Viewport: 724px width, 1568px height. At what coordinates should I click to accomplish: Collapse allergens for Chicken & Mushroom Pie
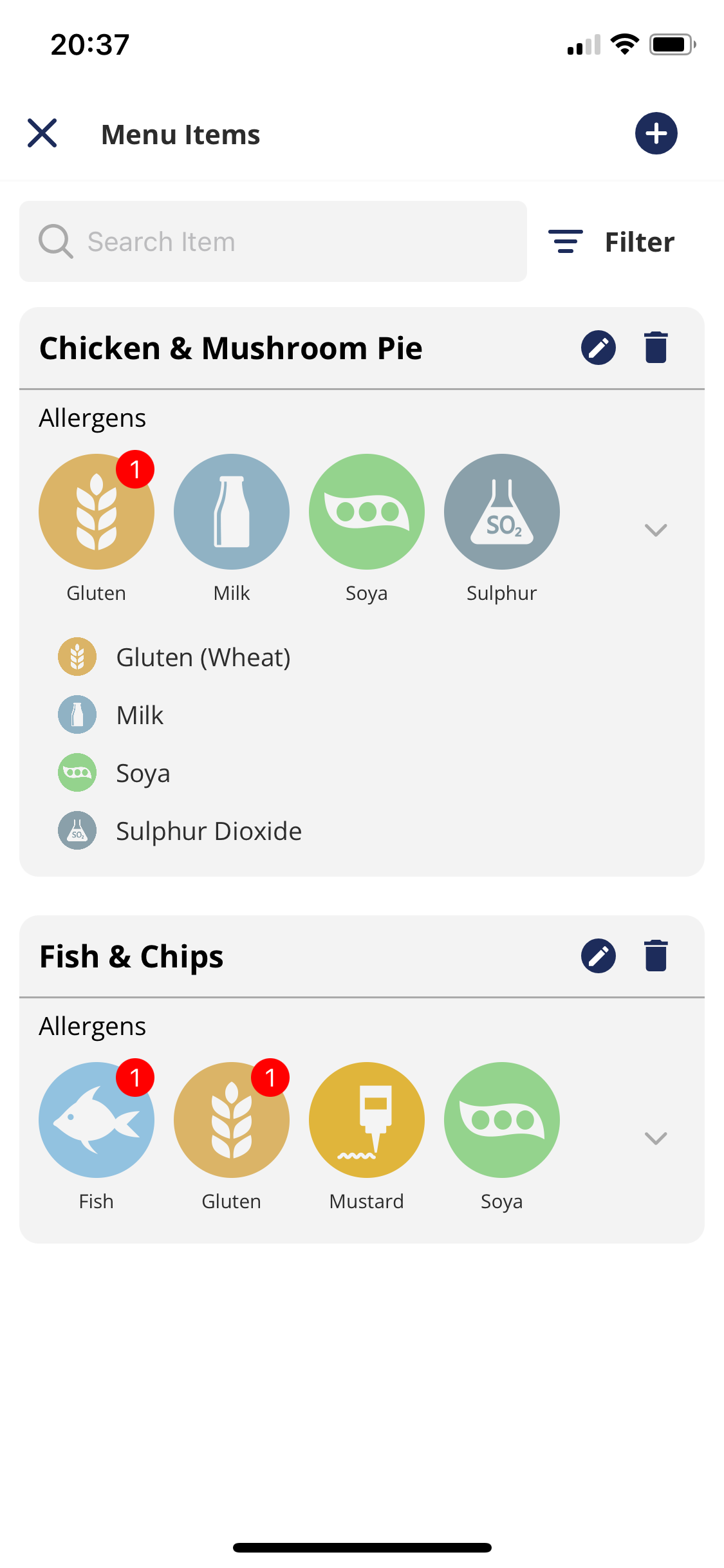(x=655, y=530)
